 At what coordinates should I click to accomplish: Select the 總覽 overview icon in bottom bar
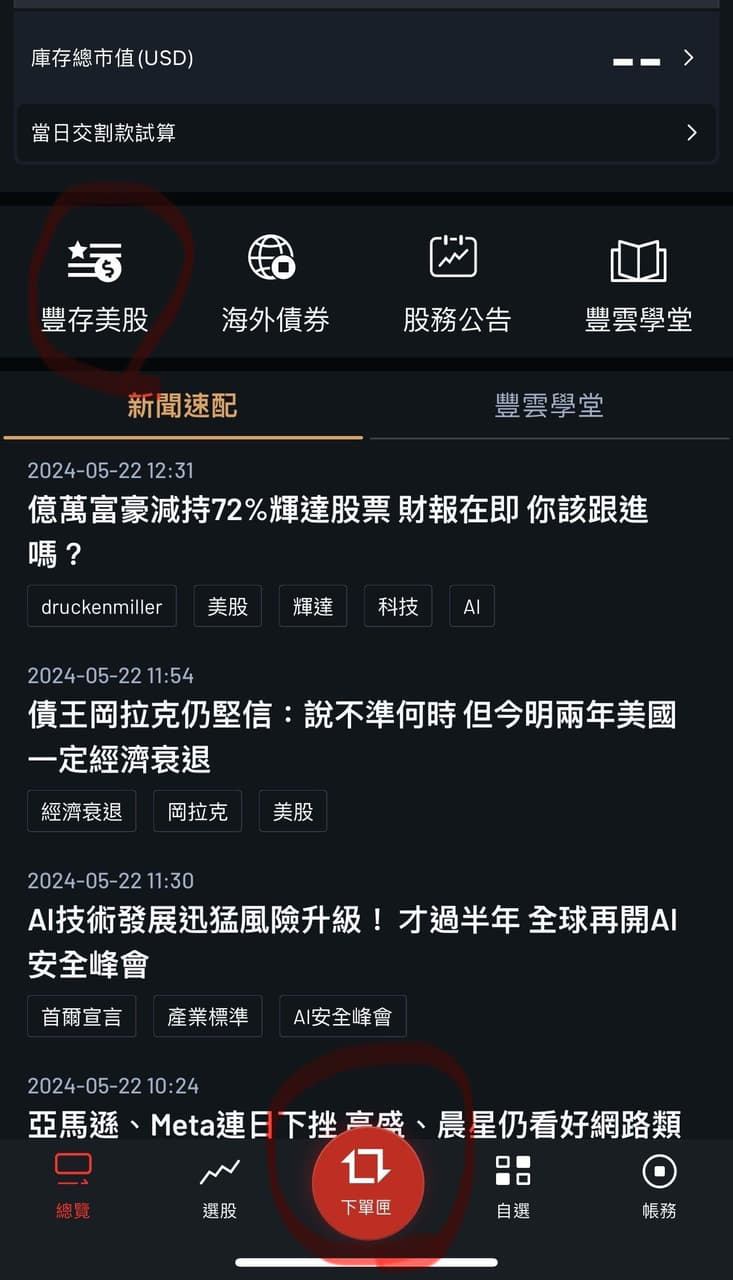click(73, 1185)
